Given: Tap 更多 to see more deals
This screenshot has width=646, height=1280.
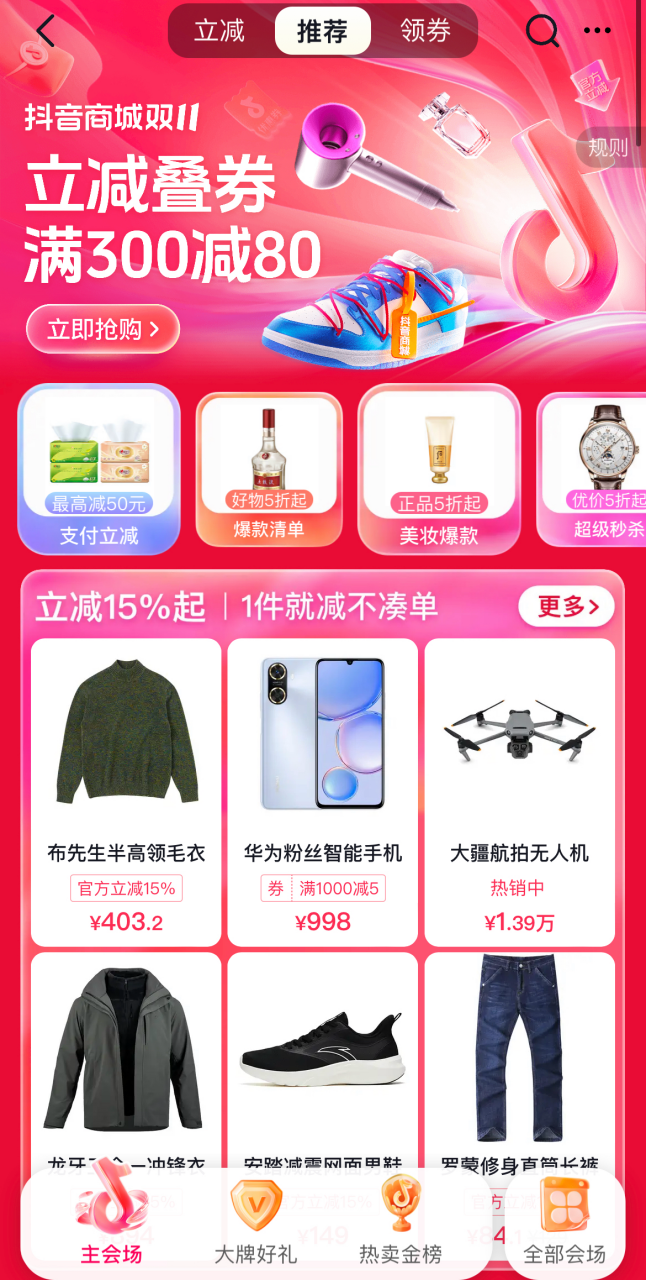Looking at the screenshot, I should click(x=566, y=606).
